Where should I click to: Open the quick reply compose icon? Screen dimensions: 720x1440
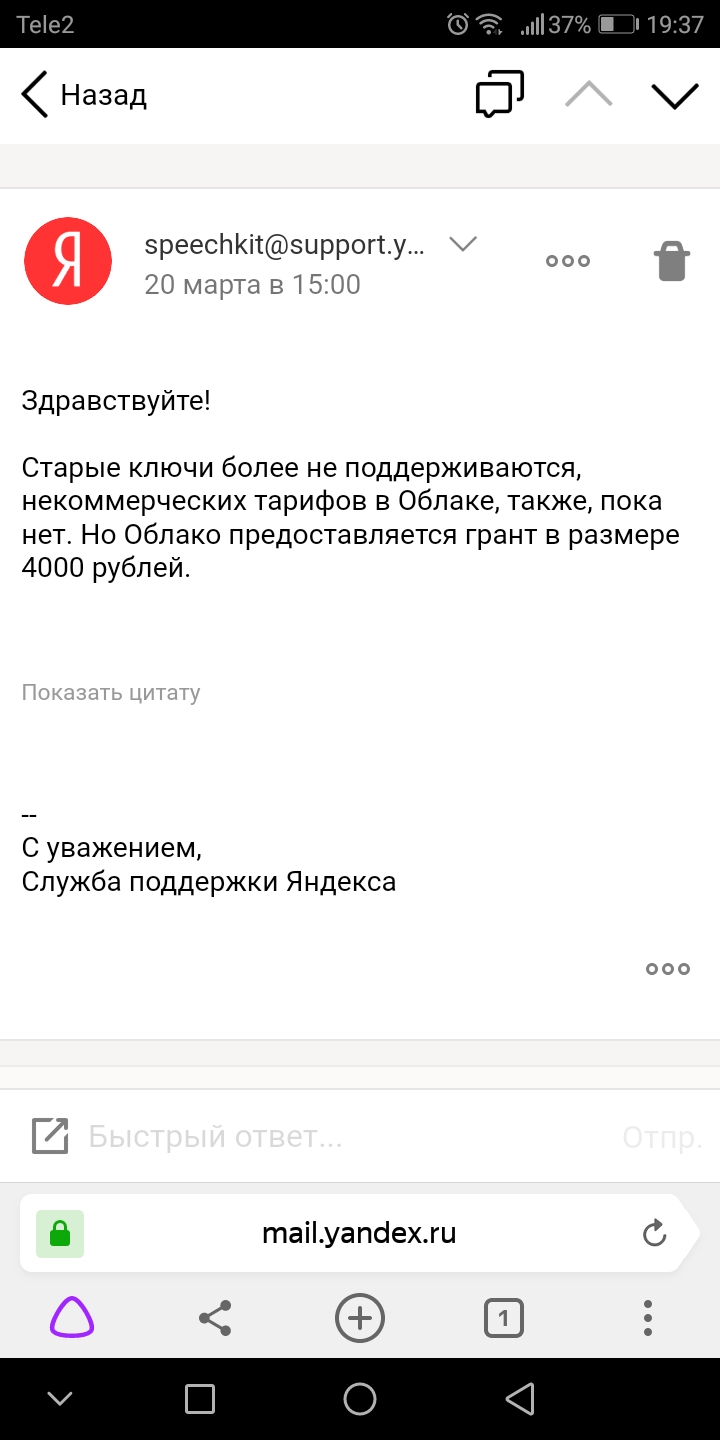49,1136
